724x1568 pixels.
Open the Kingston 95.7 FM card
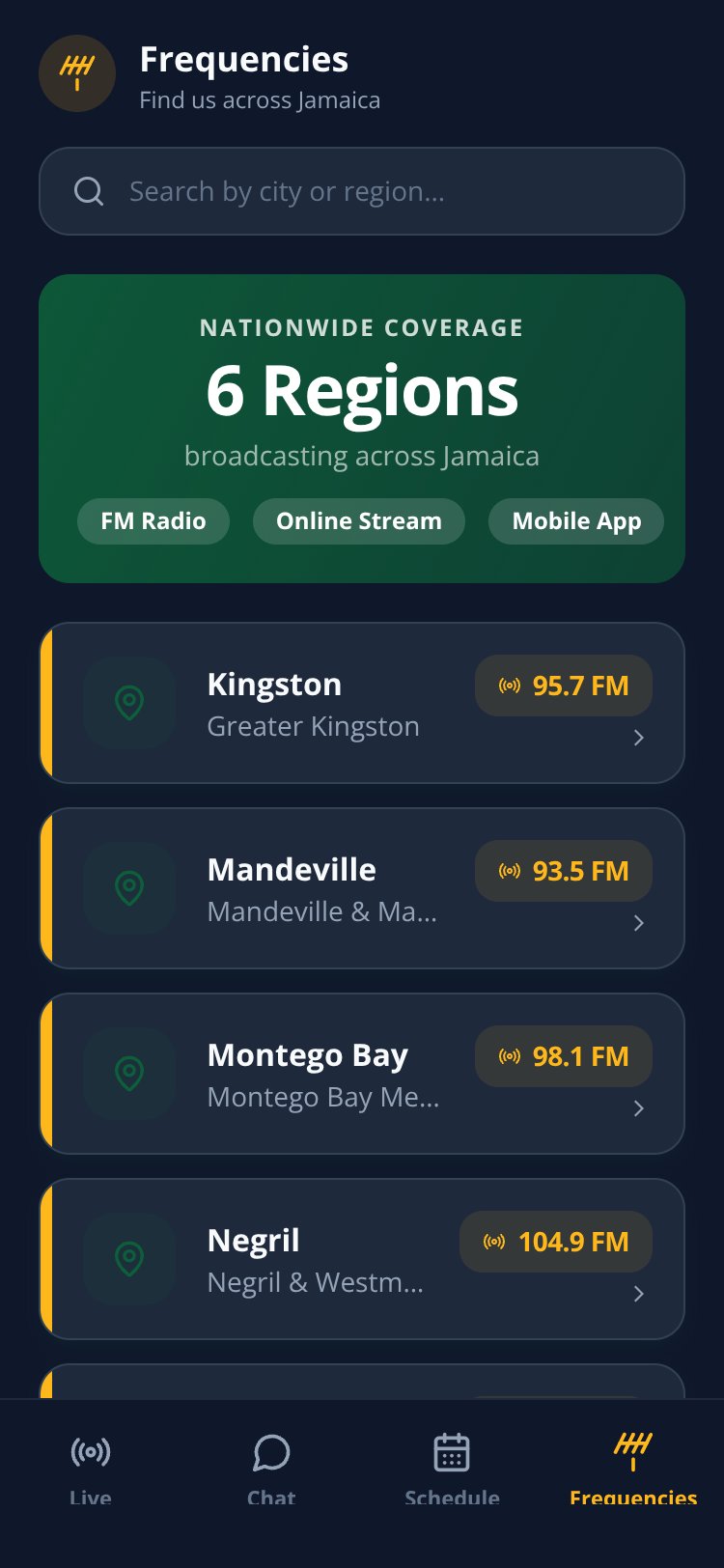(362, 703)
